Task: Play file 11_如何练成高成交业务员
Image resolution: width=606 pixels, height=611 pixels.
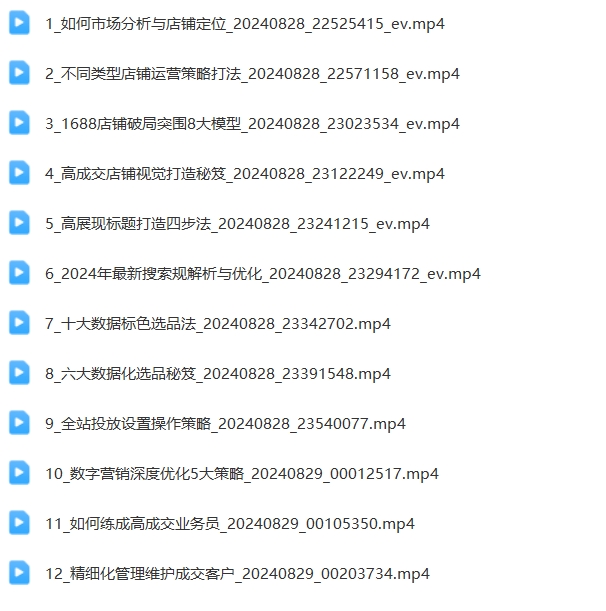Action: 229,524
